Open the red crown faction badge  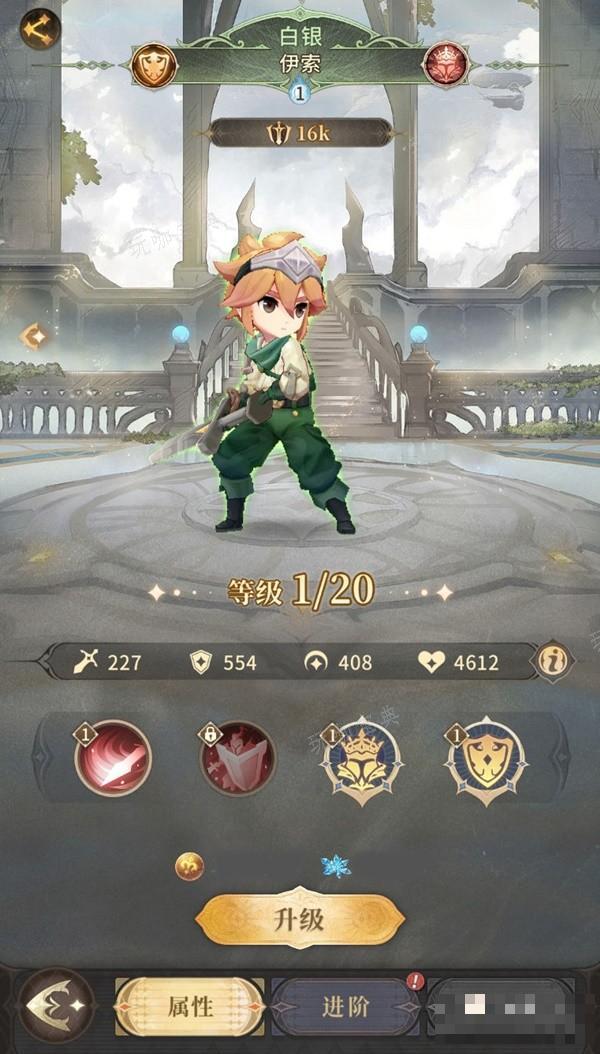[x=445, y=65]
